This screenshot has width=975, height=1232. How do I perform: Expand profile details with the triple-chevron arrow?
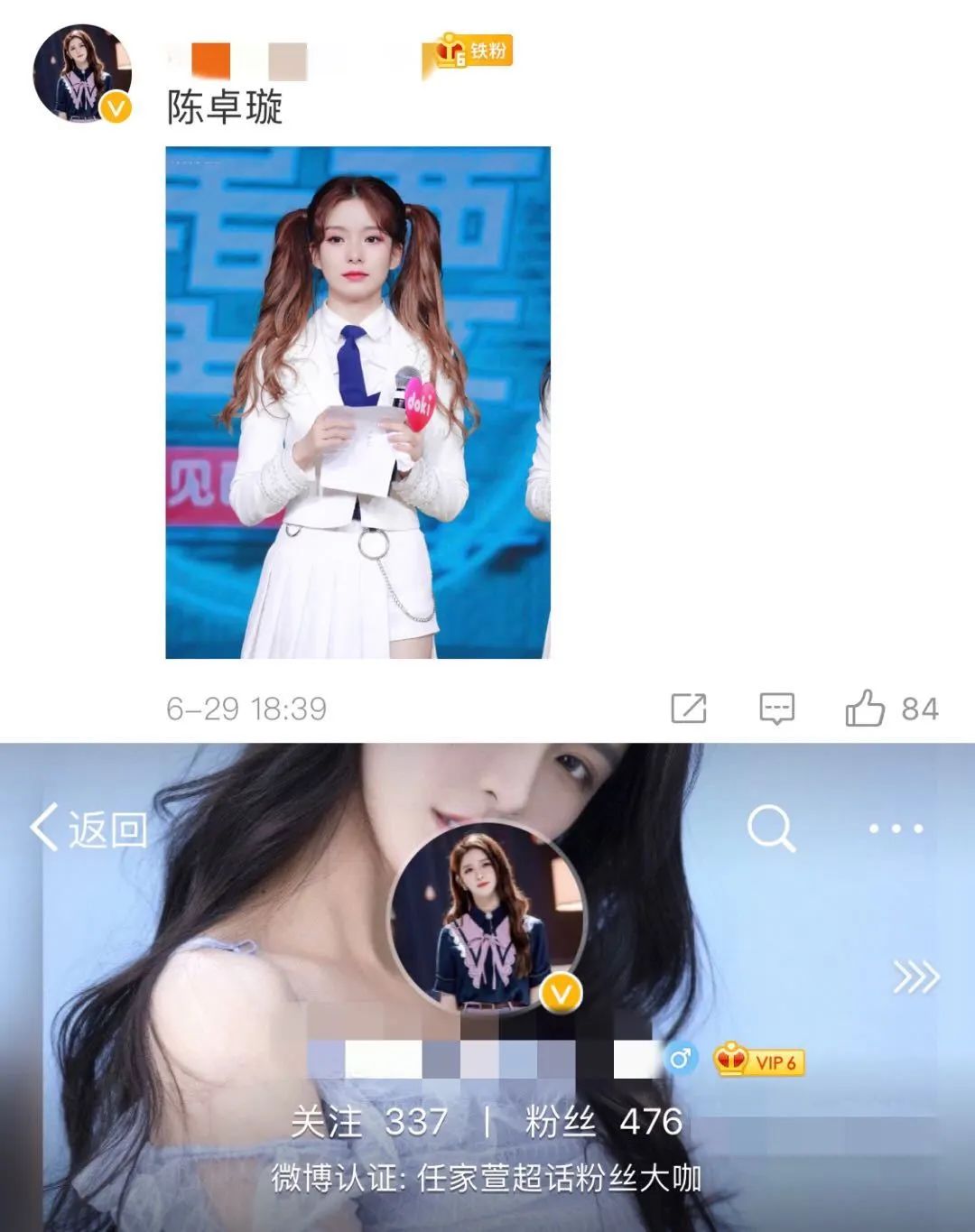click(916, 977)
